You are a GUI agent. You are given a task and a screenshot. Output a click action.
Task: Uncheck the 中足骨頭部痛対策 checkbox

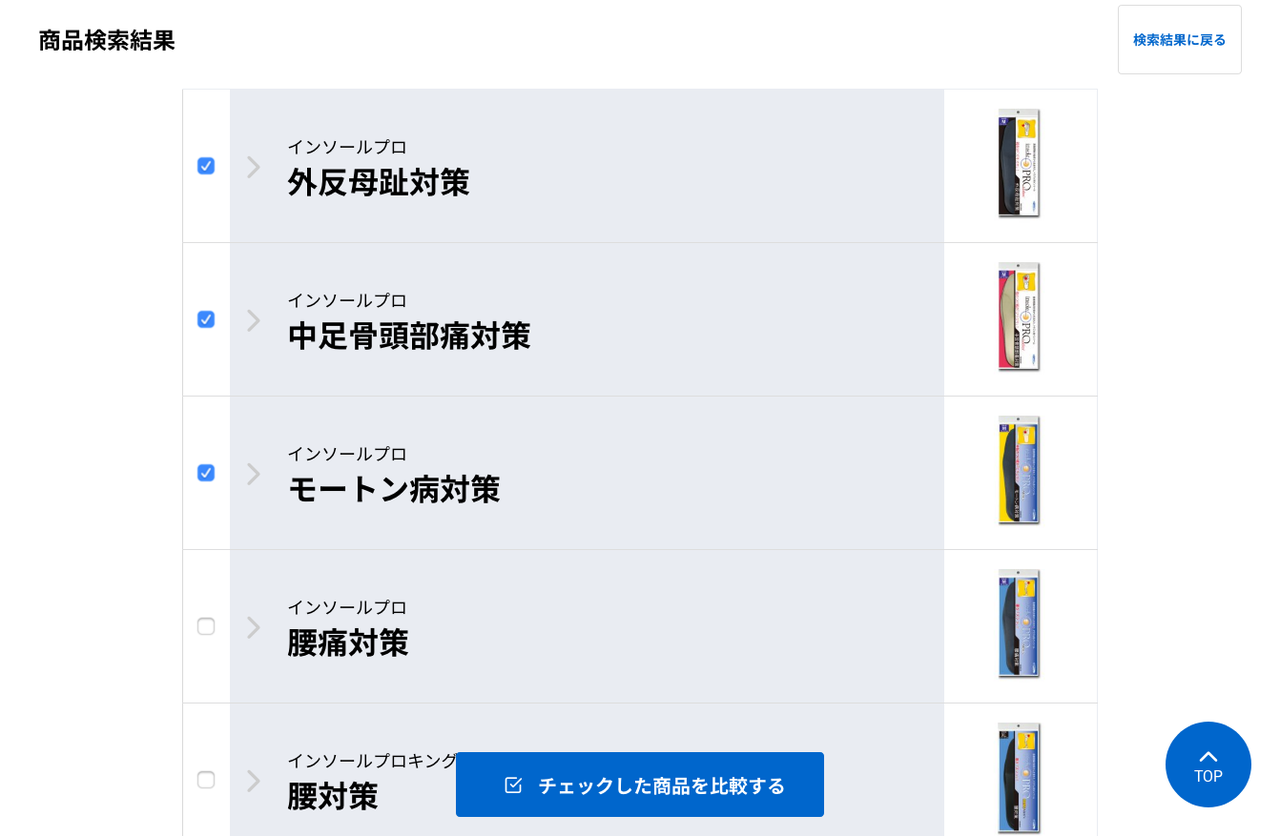(x=206, y=319)
